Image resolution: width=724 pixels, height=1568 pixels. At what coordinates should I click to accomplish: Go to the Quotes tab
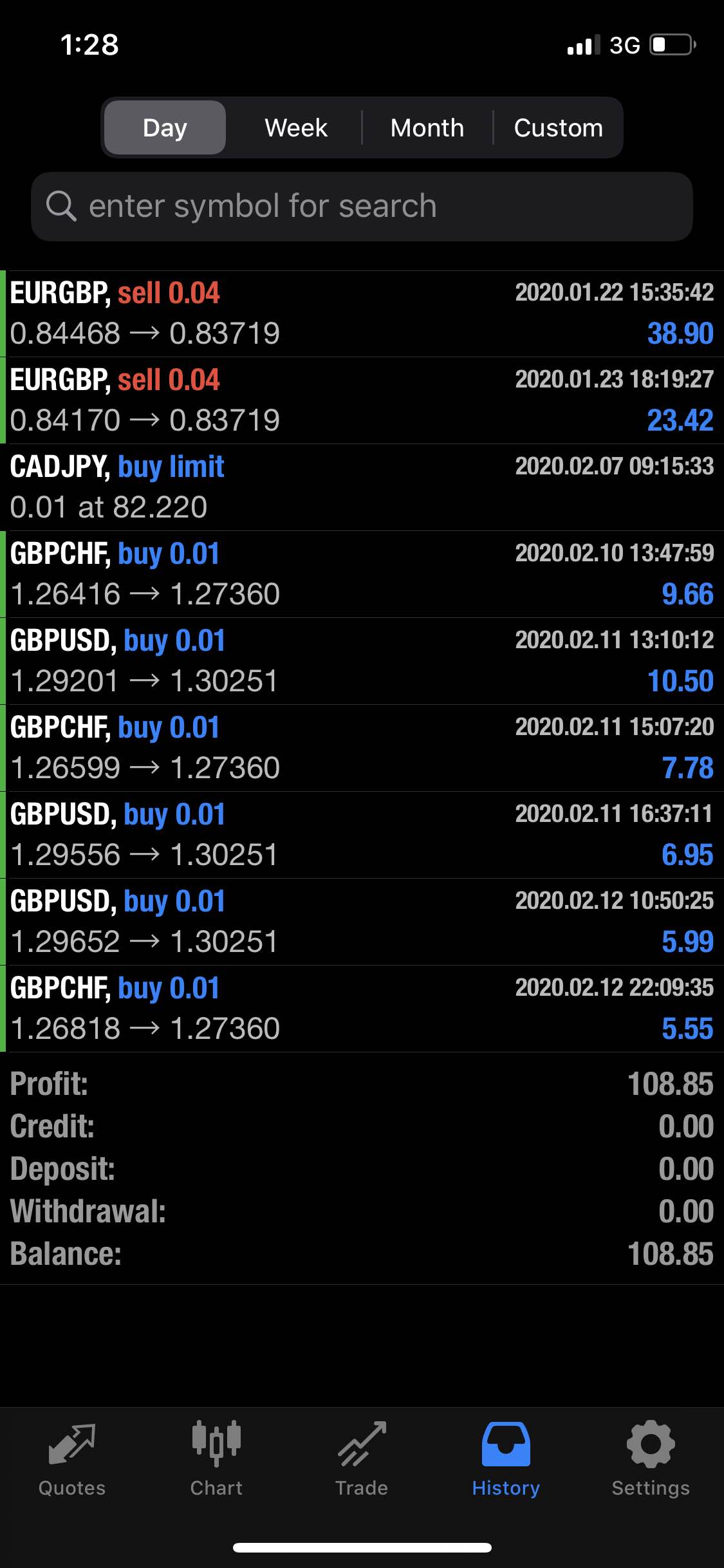click(72, 1459)
